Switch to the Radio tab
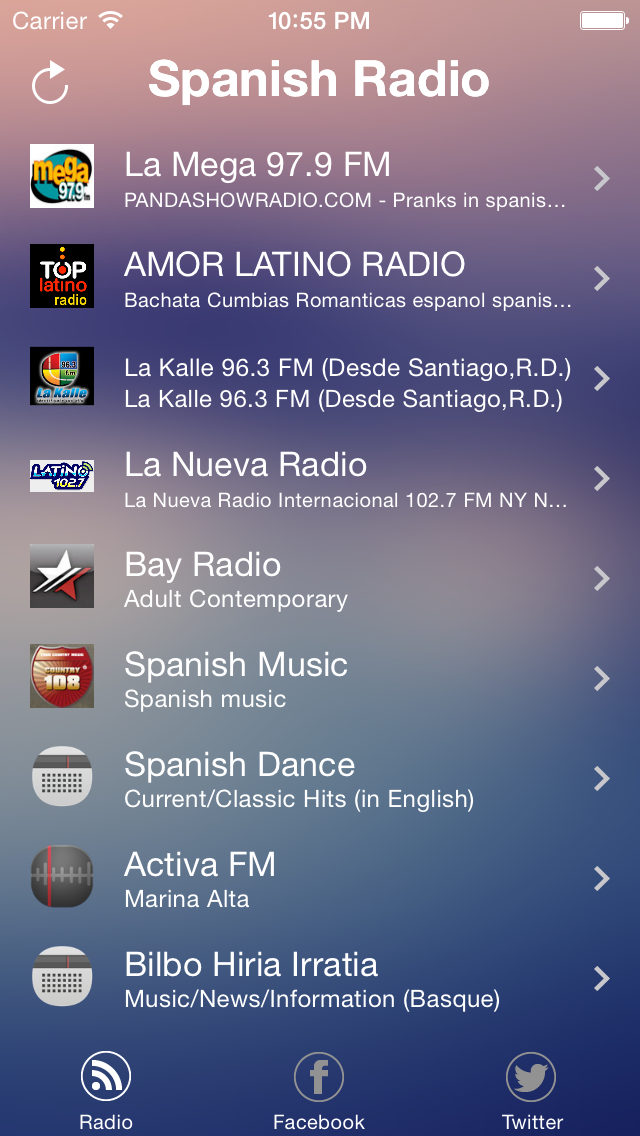Screen dimensions: 640x1136 [106, 1091]
